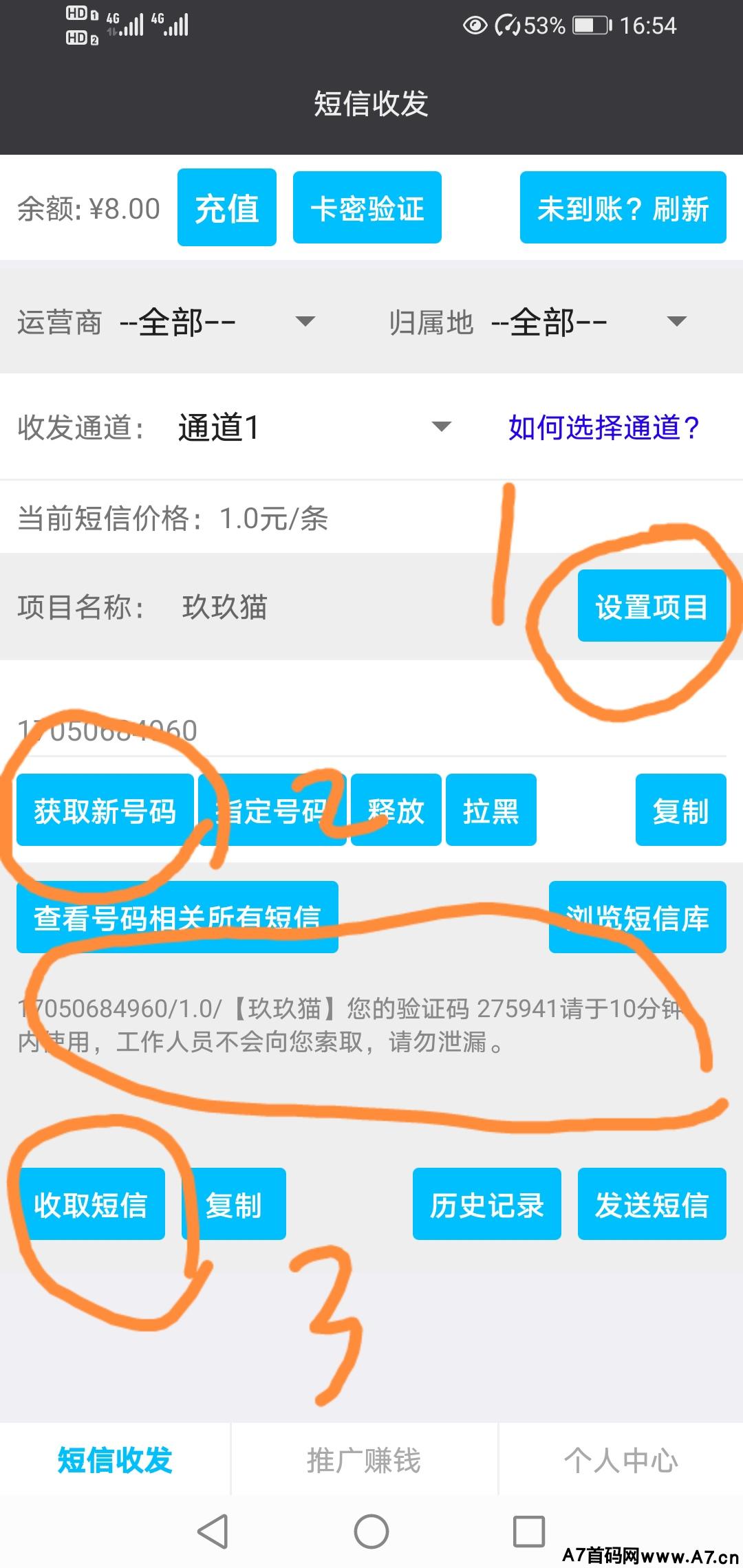Open 历史记录 history
Screen dimensions: 743x1568
click(487, 1204)
